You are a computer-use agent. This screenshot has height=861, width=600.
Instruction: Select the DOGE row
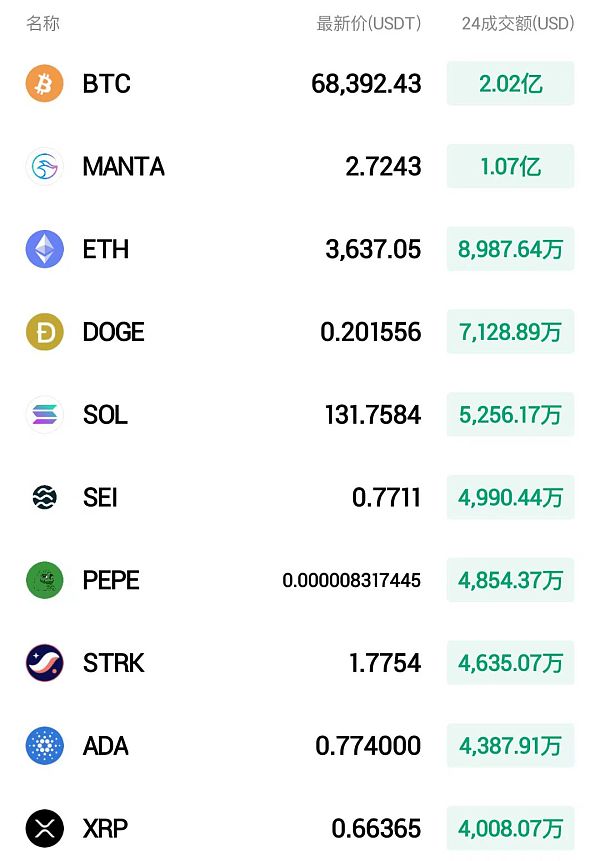pyautogui.click(x=113, y=332)
